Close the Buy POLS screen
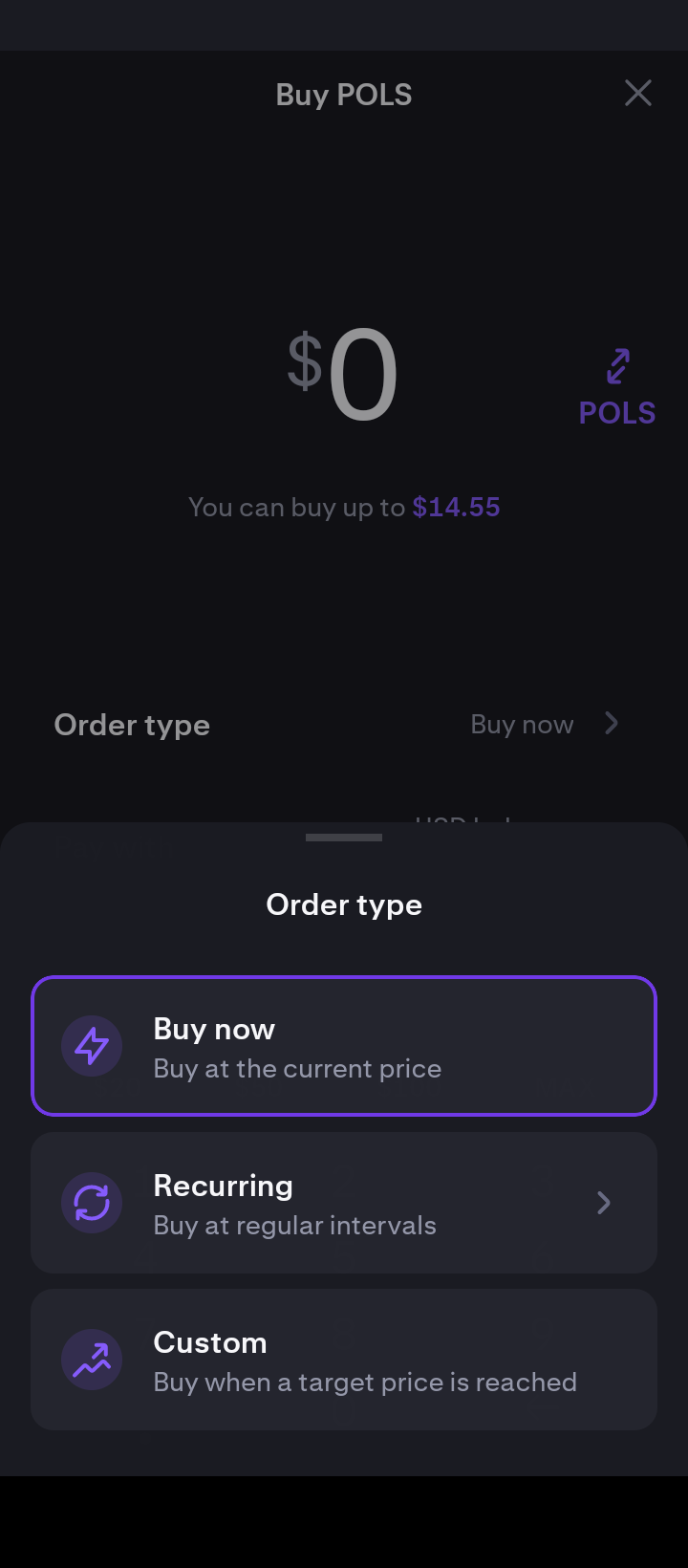Image resolution: width=688 pixels, height=1568 pixels. (x=637, y=93)
